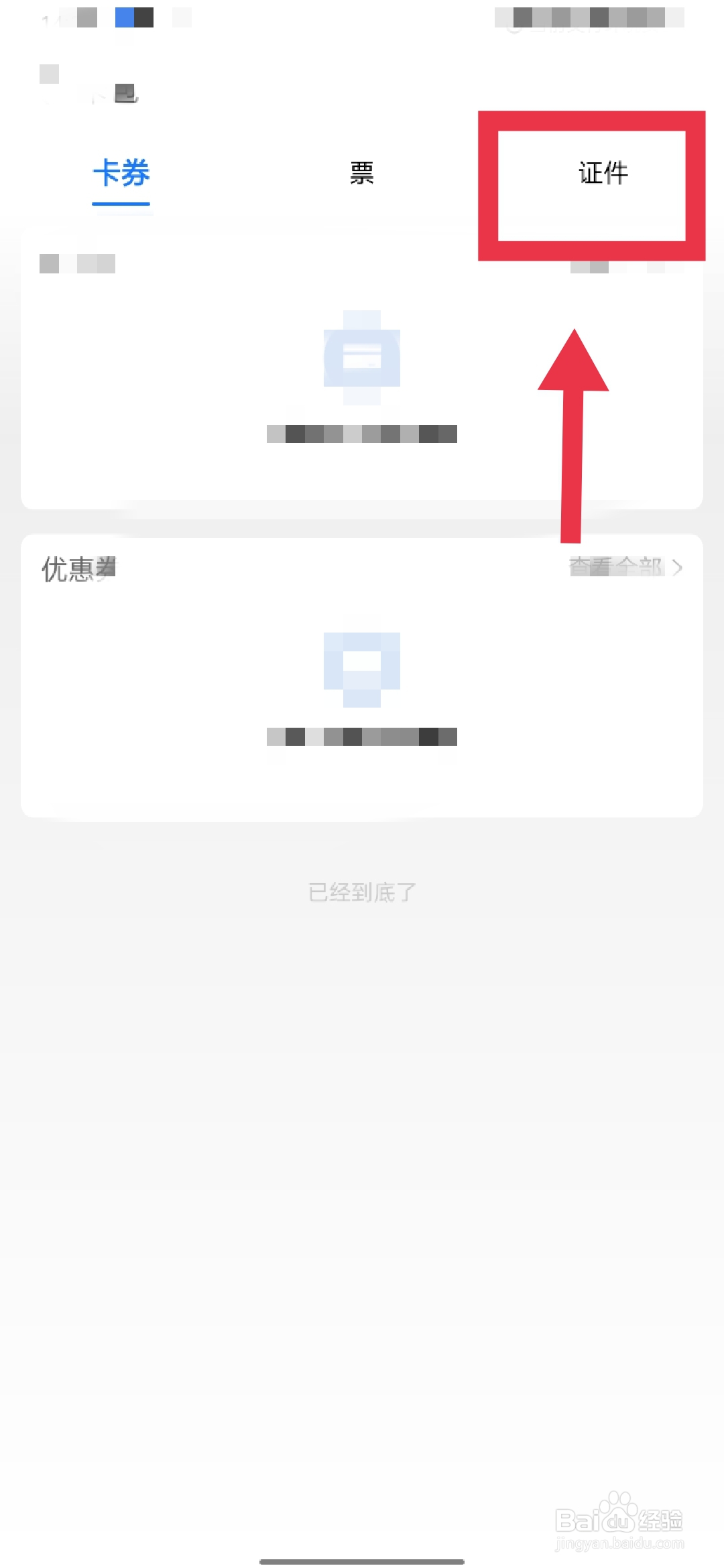Click the 优惠券 section header
This screenshot has width=724, height=1568.
pos(78,568)
